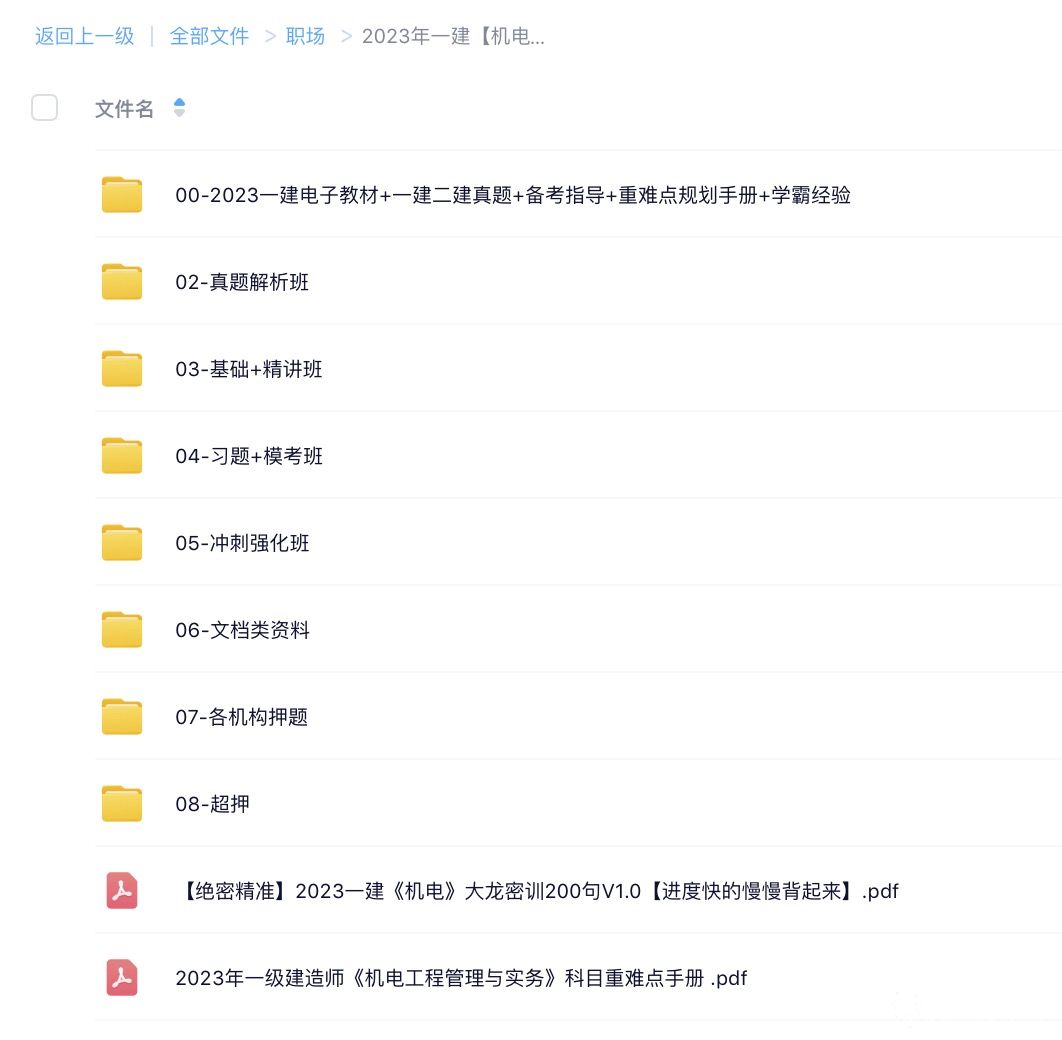The height and width of the screenshot is (1040, 1062).
Task: Open folder 03-基础+精讲班
Action: click(x=248, y=369)
